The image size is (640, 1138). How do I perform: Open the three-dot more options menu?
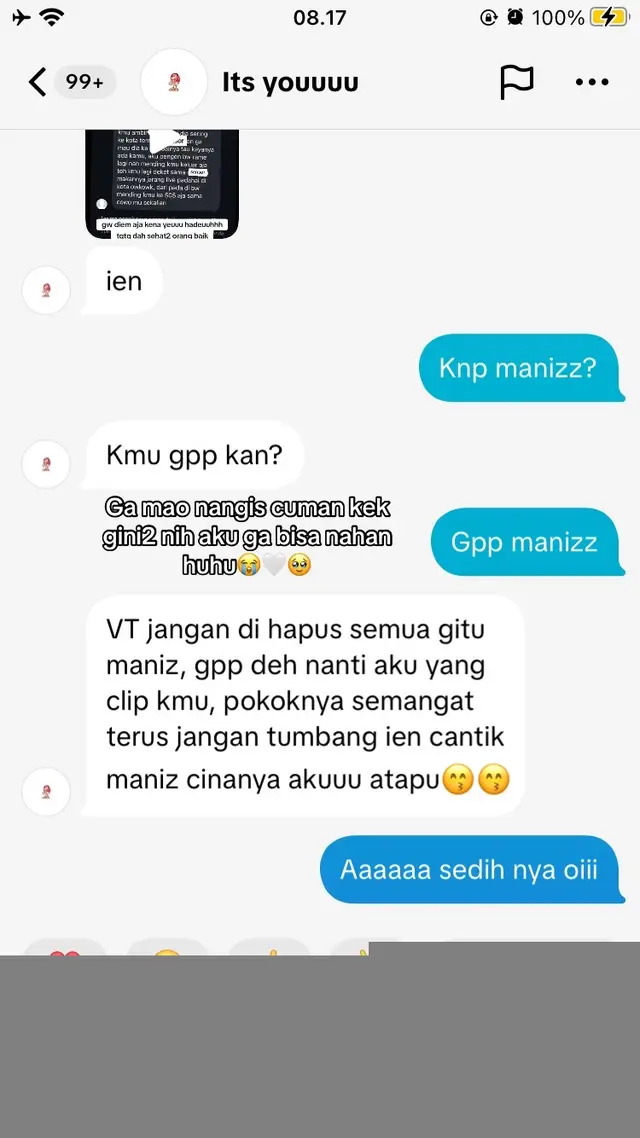591,82
